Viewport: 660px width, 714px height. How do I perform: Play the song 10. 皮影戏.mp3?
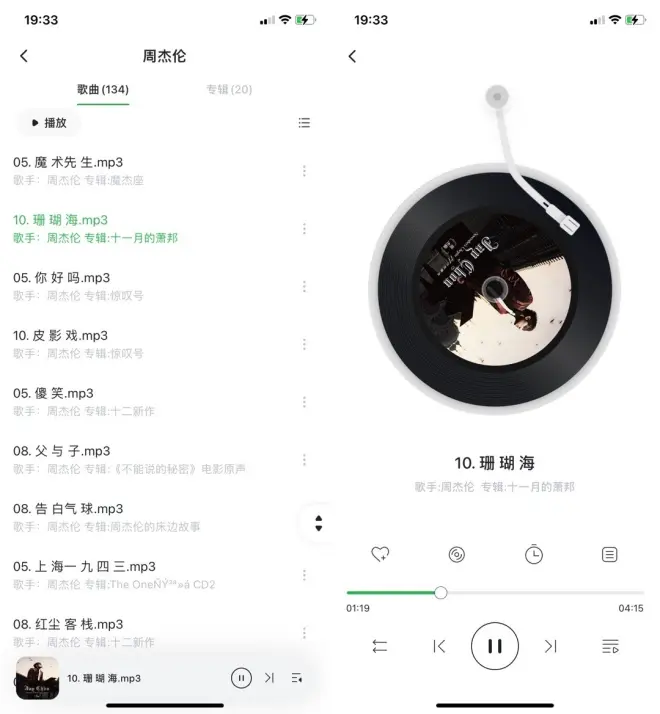pos(62,335)
